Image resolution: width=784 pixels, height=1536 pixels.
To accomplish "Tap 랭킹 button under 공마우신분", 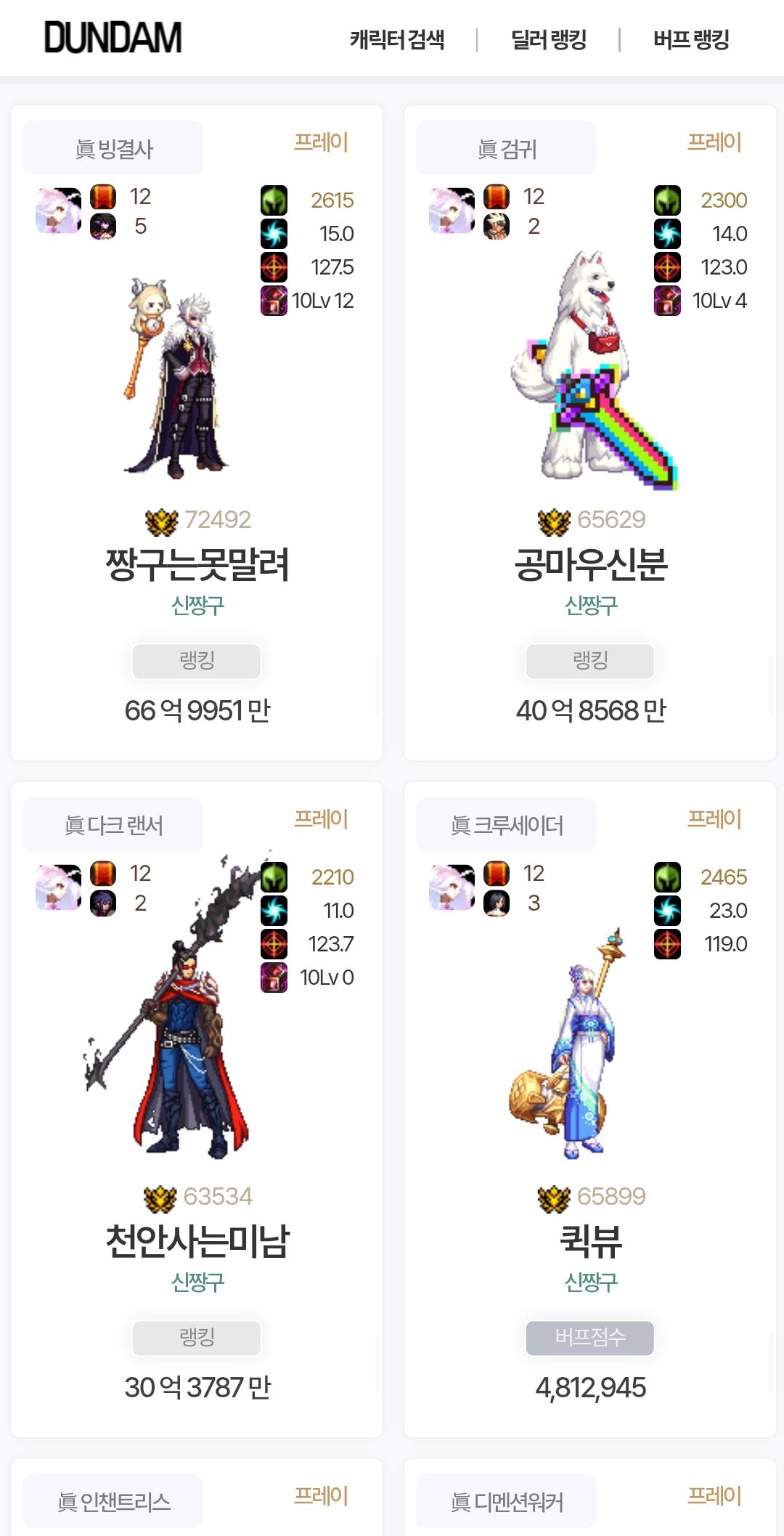I will pyautogui.click(x=589, y=661).
